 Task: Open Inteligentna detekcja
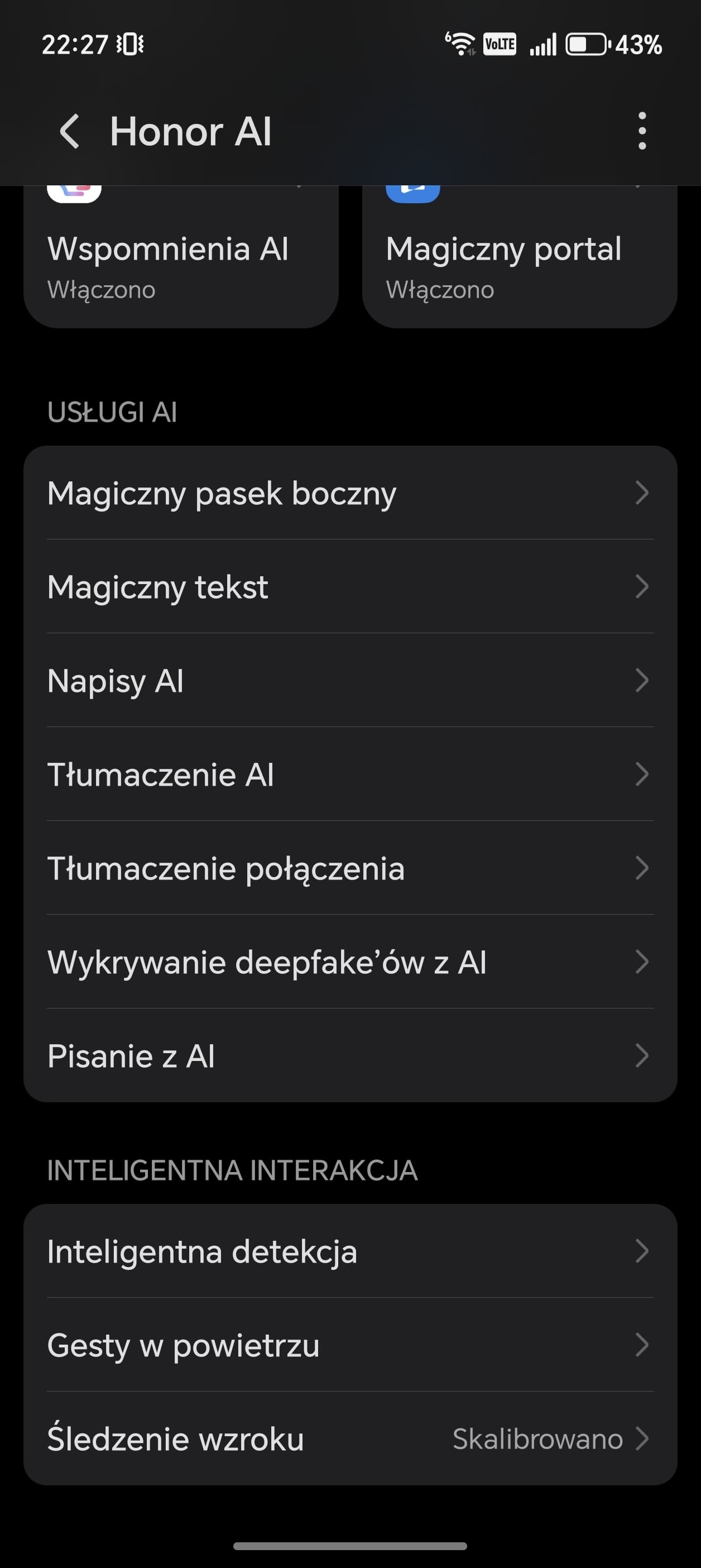(350, 1251)
